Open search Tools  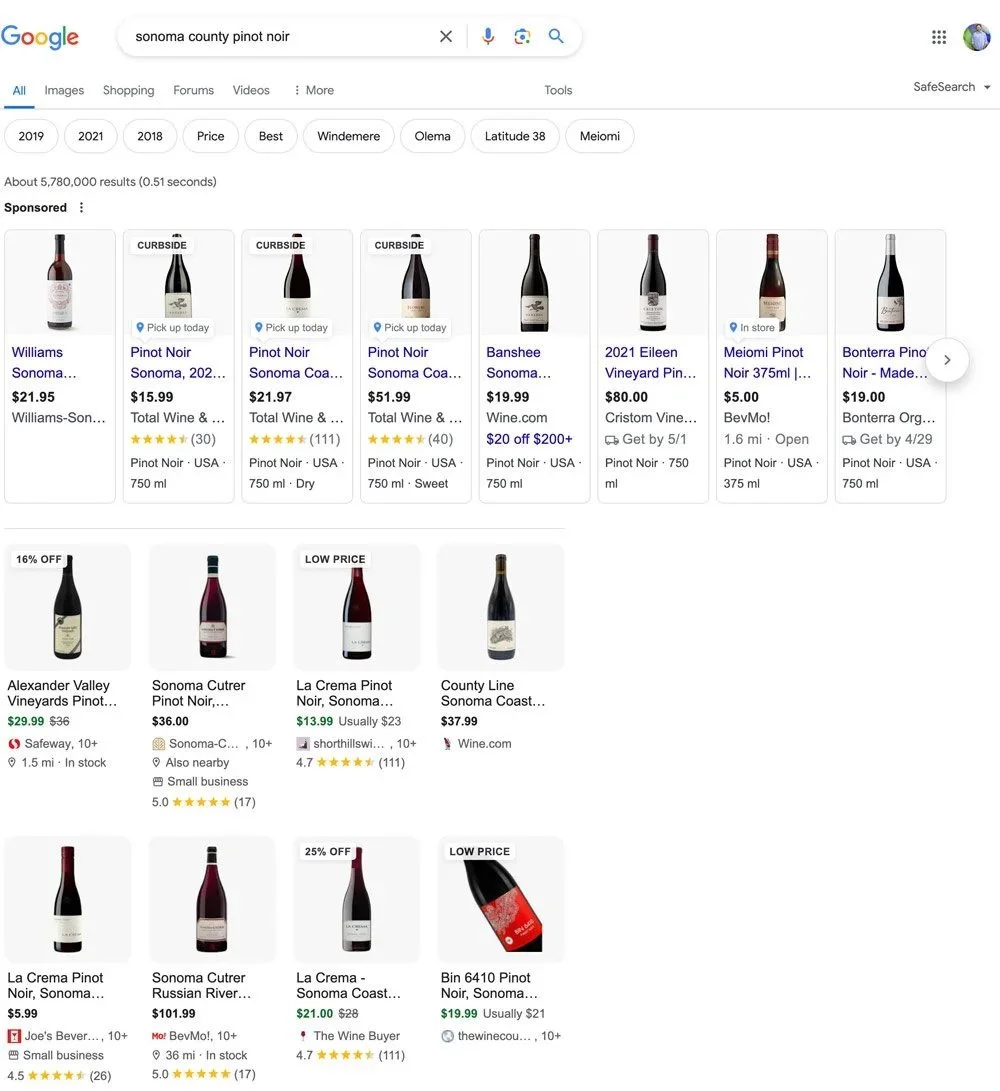[558, 90]
